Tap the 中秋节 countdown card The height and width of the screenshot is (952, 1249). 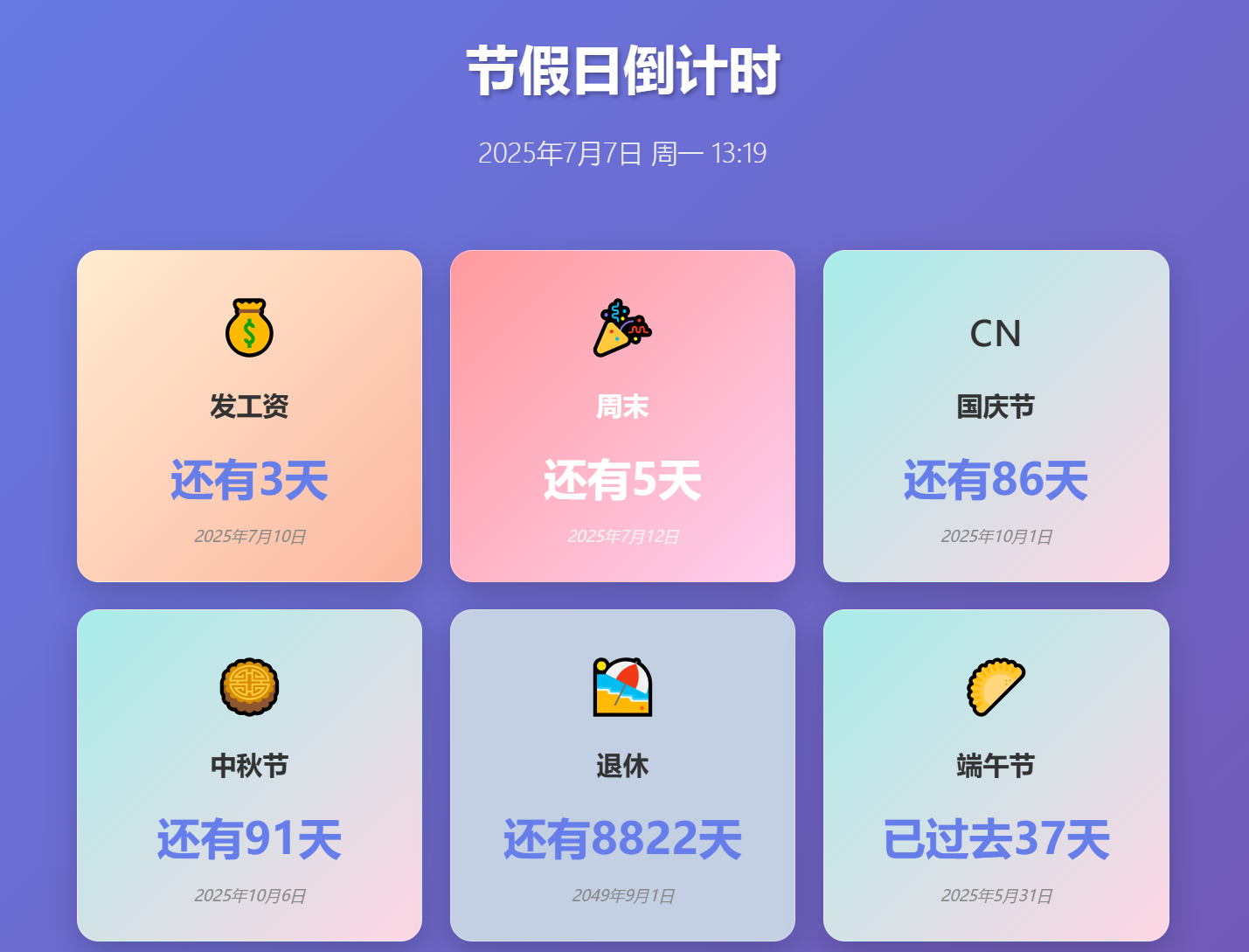(x=249, y=775)
